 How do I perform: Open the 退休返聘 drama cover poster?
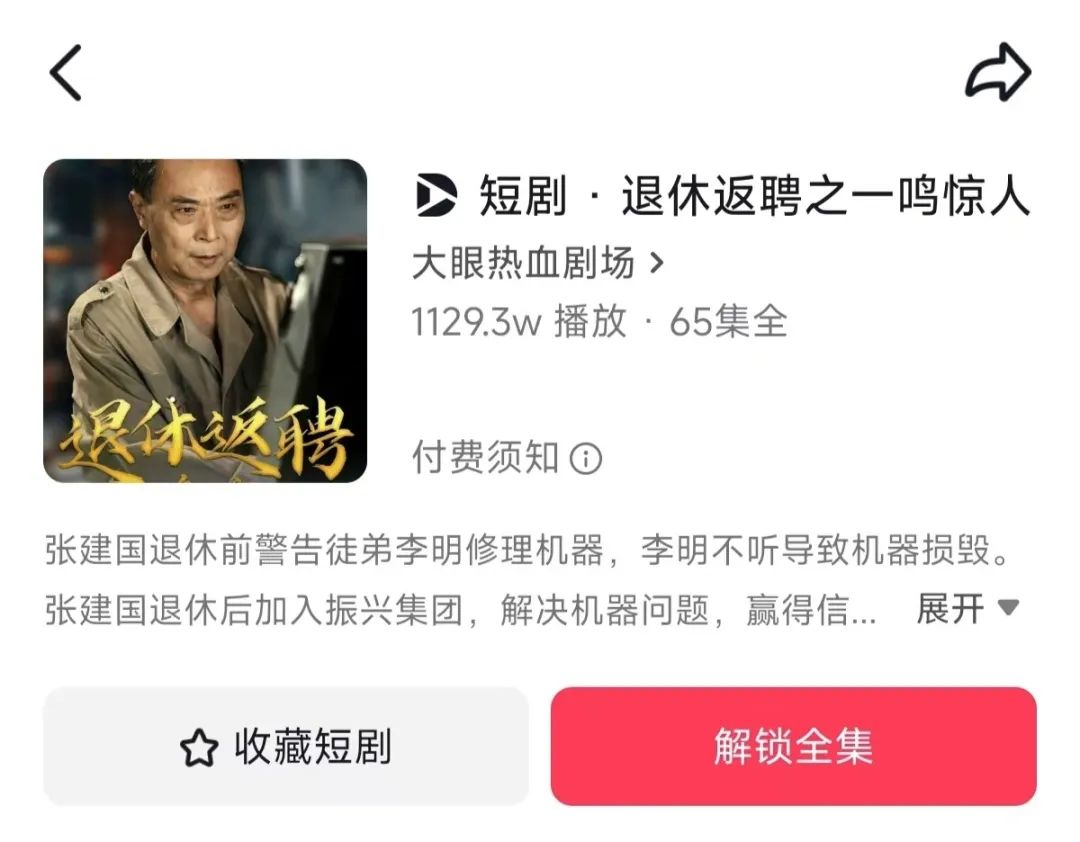coord(205,321)
